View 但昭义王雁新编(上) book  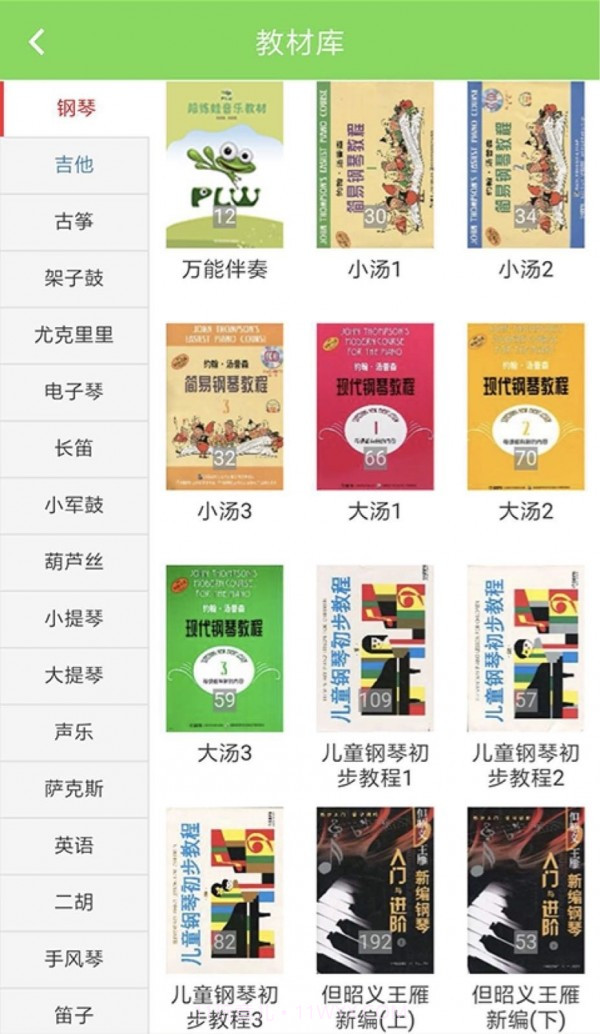[x=375, y=890]
